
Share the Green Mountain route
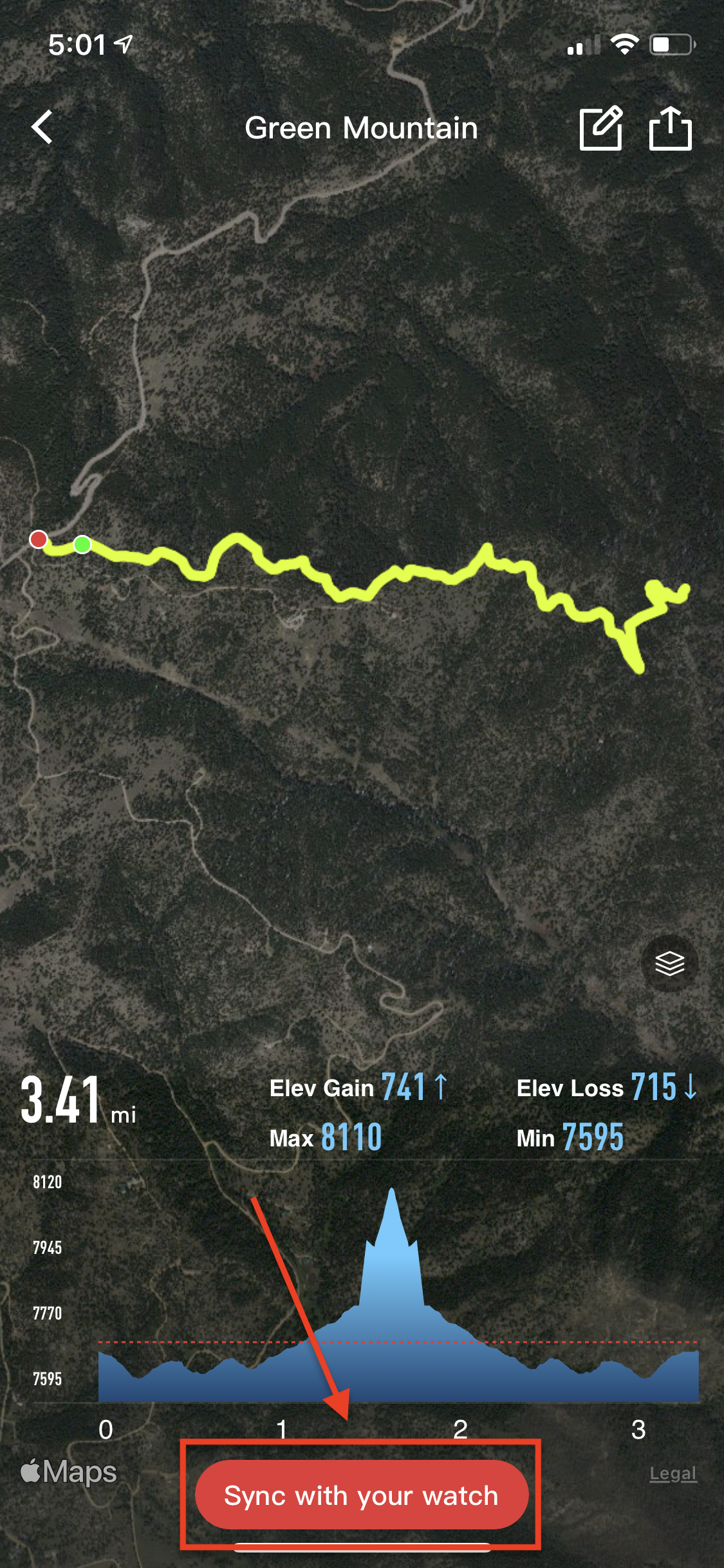coord(670,129)
